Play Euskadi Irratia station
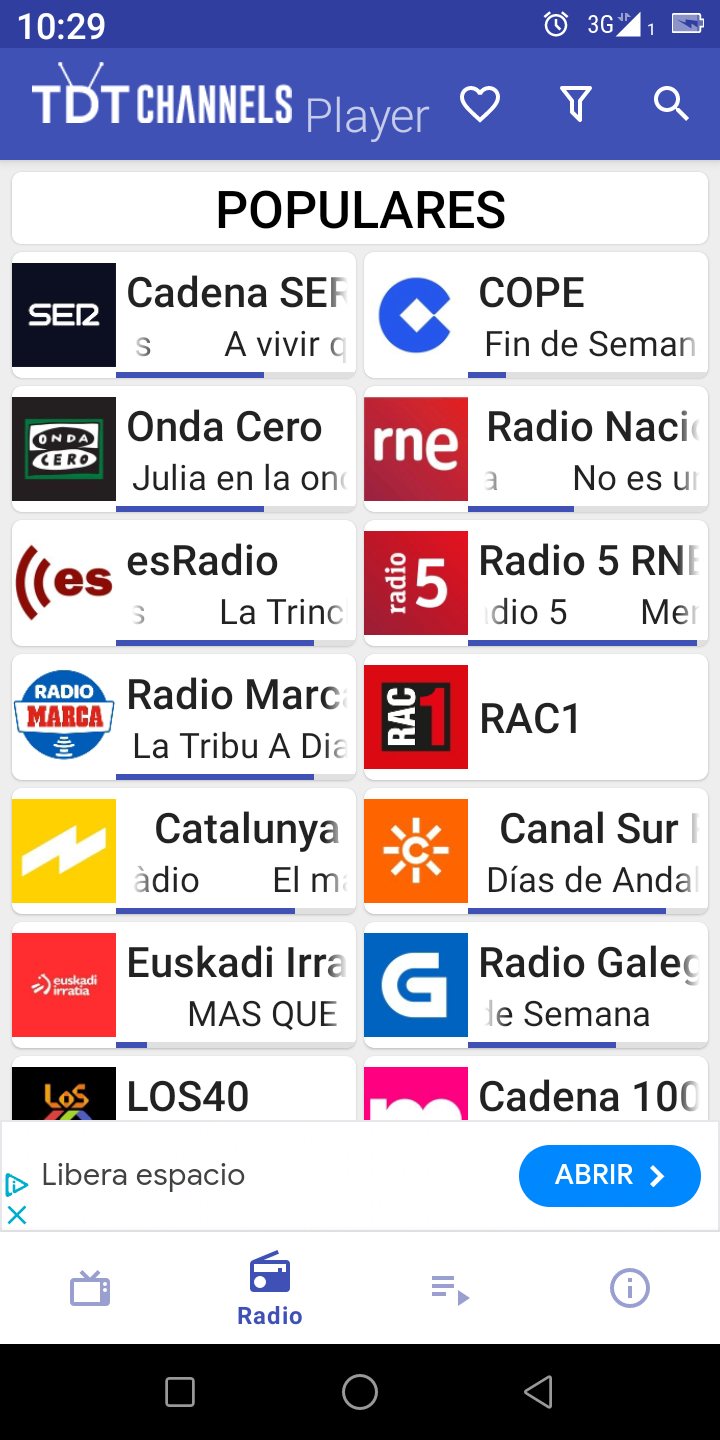 (x=184, y=985)
